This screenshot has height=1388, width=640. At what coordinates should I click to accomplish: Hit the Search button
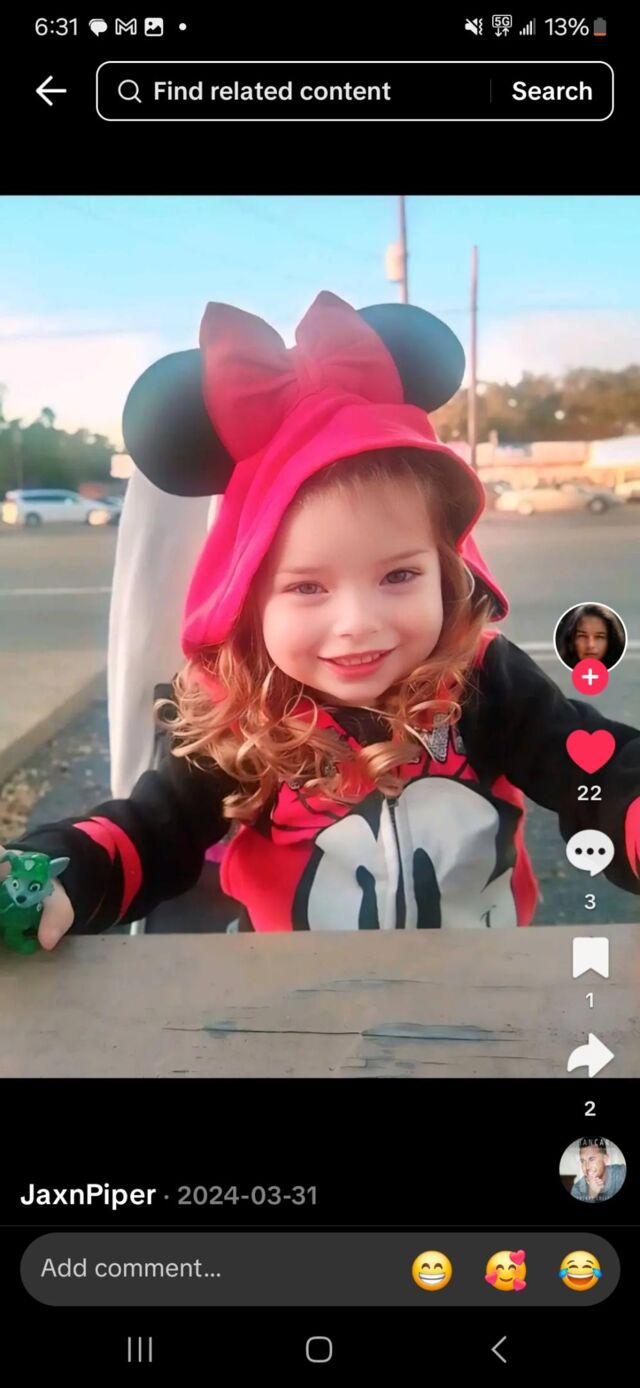pos(552,91)
